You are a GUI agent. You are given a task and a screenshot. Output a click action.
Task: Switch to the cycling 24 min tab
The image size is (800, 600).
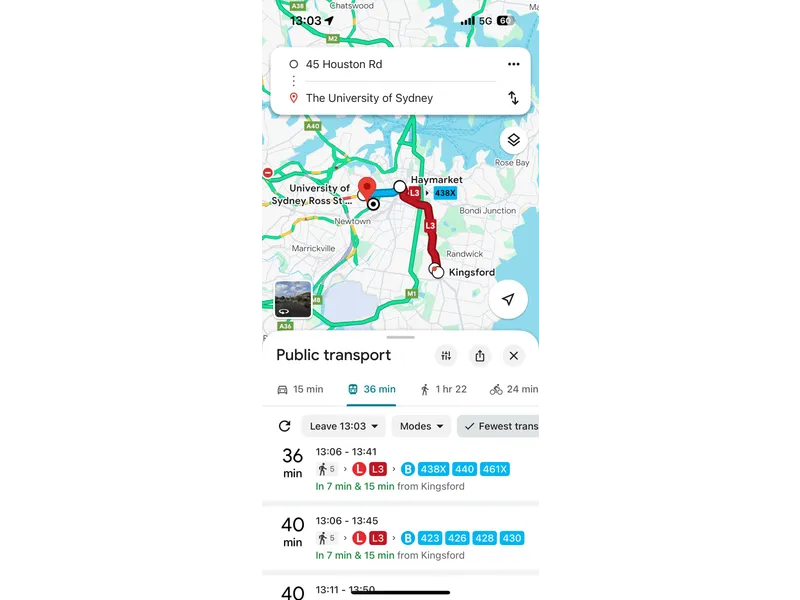pos(514,389)
